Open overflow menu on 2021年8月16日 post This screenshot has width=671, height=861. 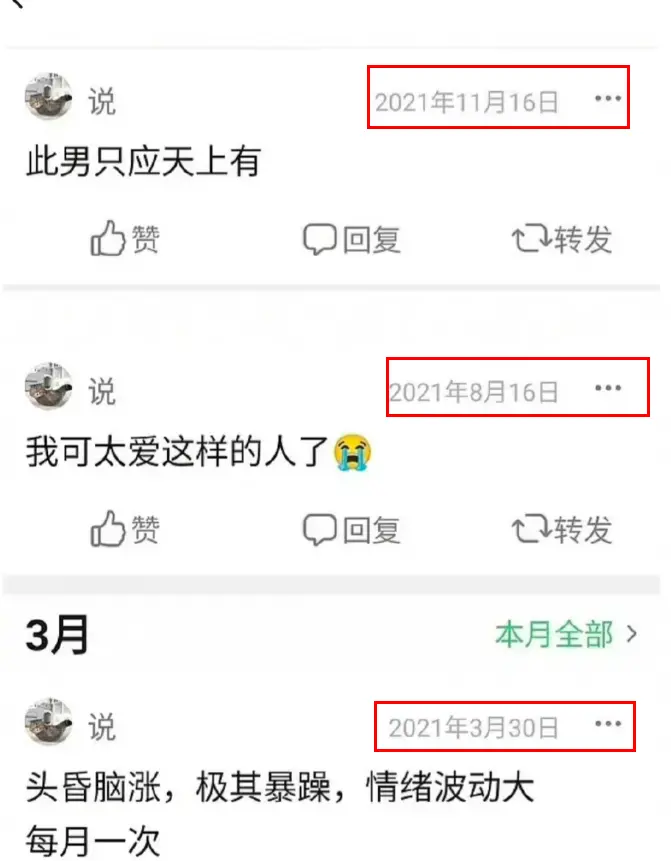607,389
